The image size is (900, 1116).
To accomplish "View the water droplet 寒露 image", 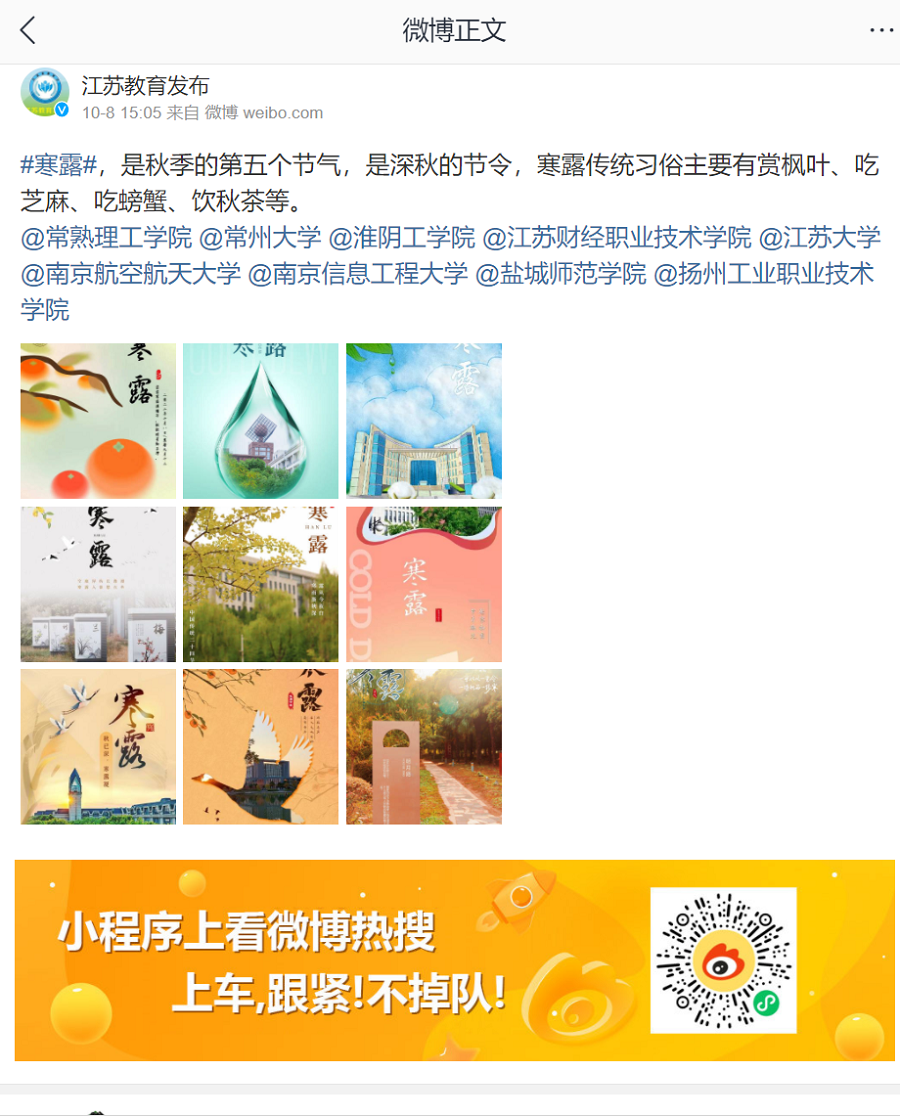I will (260, 421).
